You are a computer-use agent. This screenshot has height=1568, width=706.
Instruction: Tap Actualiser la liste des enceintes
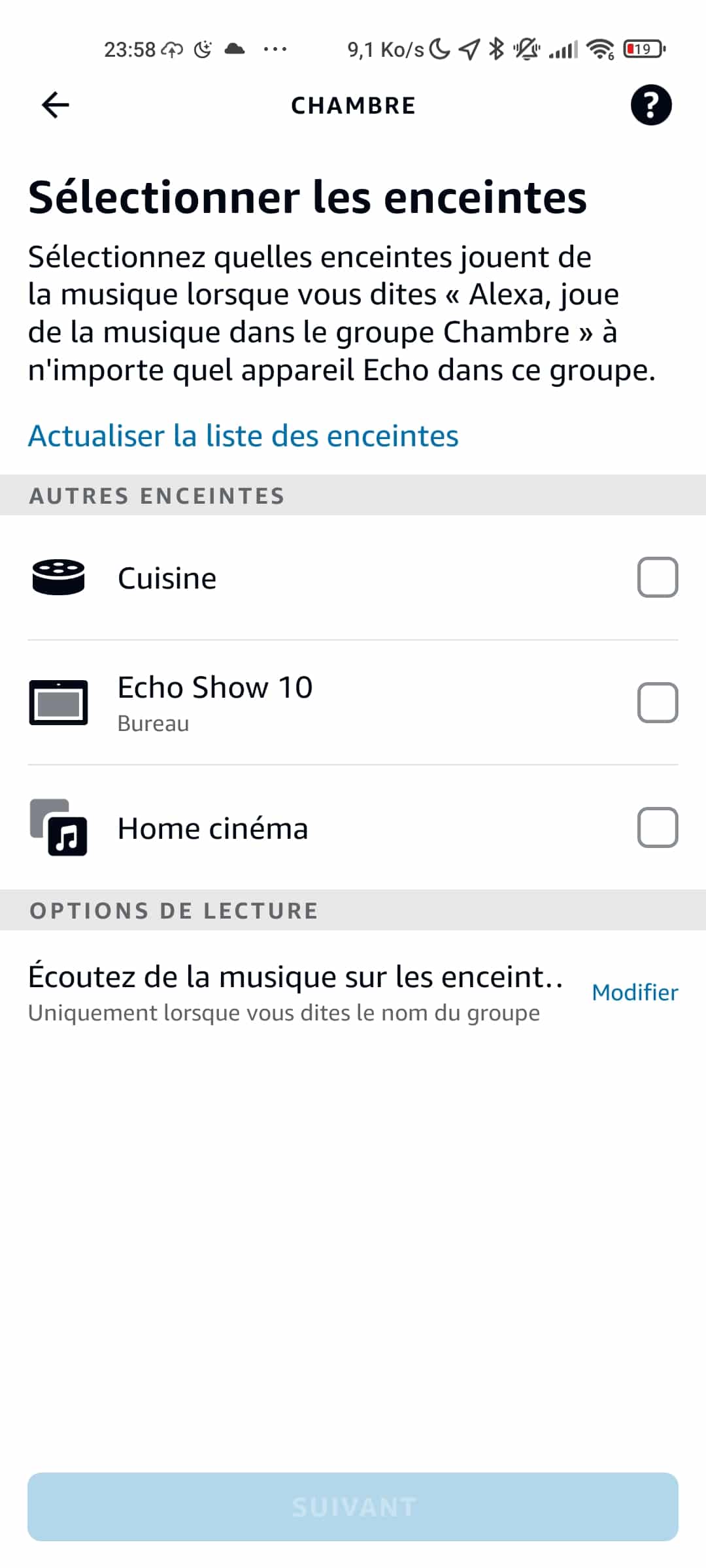pos(243,436)
